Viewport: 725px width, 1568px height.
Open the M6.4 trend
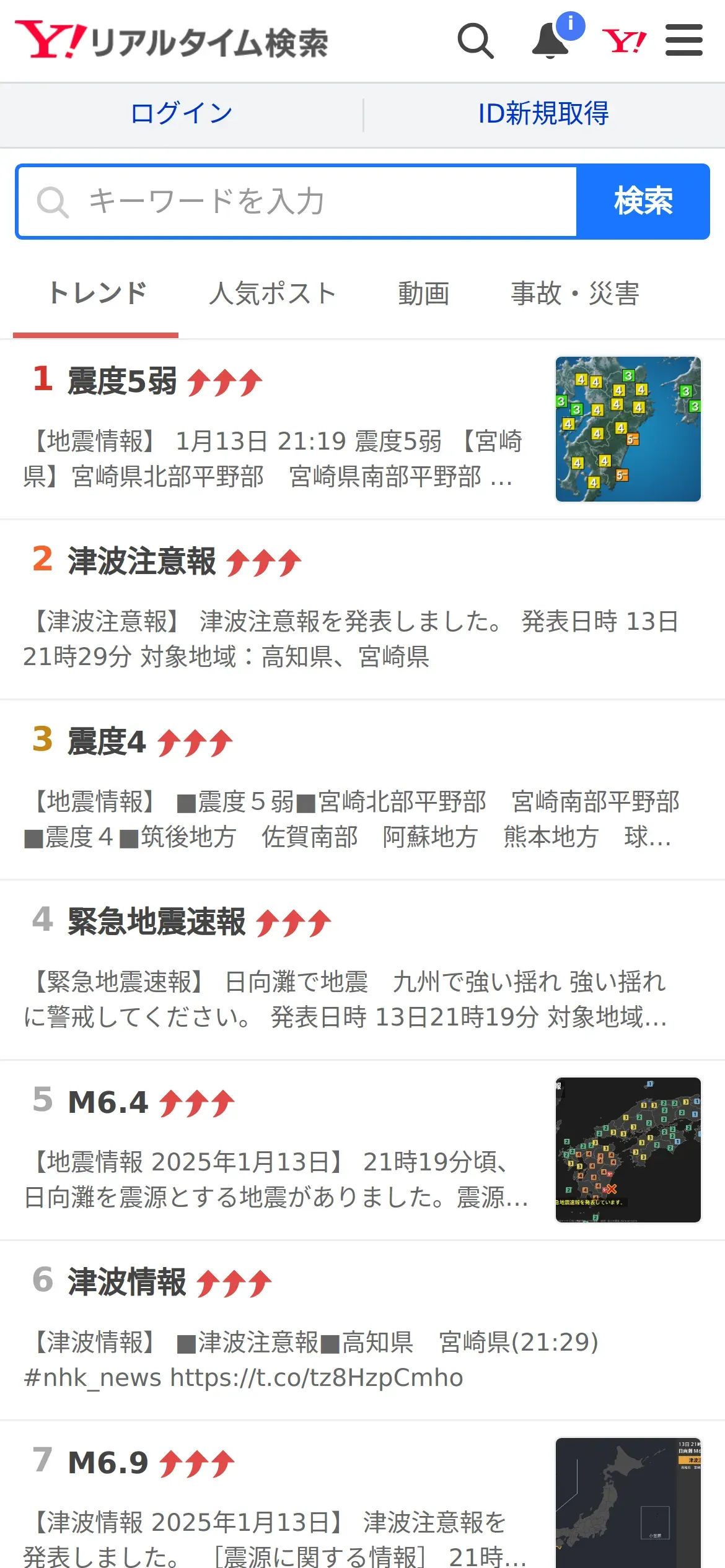click(108, 1102)
